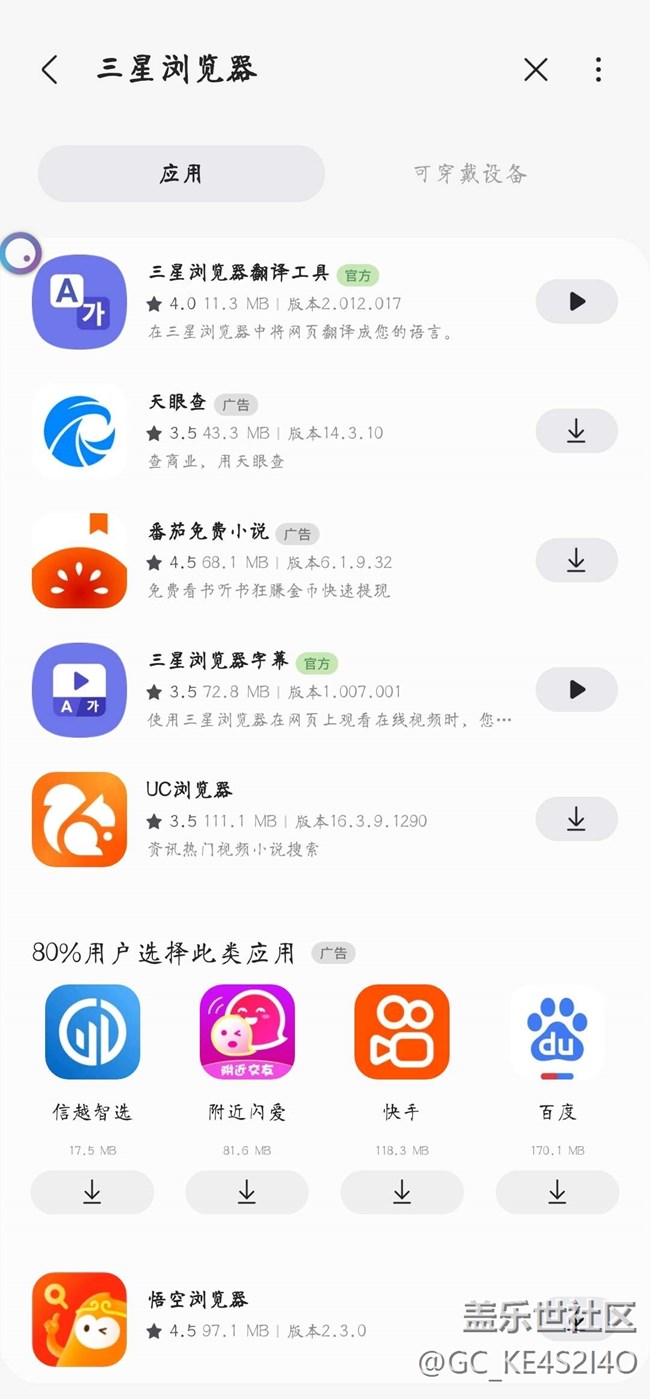This screenshot has width=650, height=1399.
Task: Download UC浏览器
Action: (576, 819)
